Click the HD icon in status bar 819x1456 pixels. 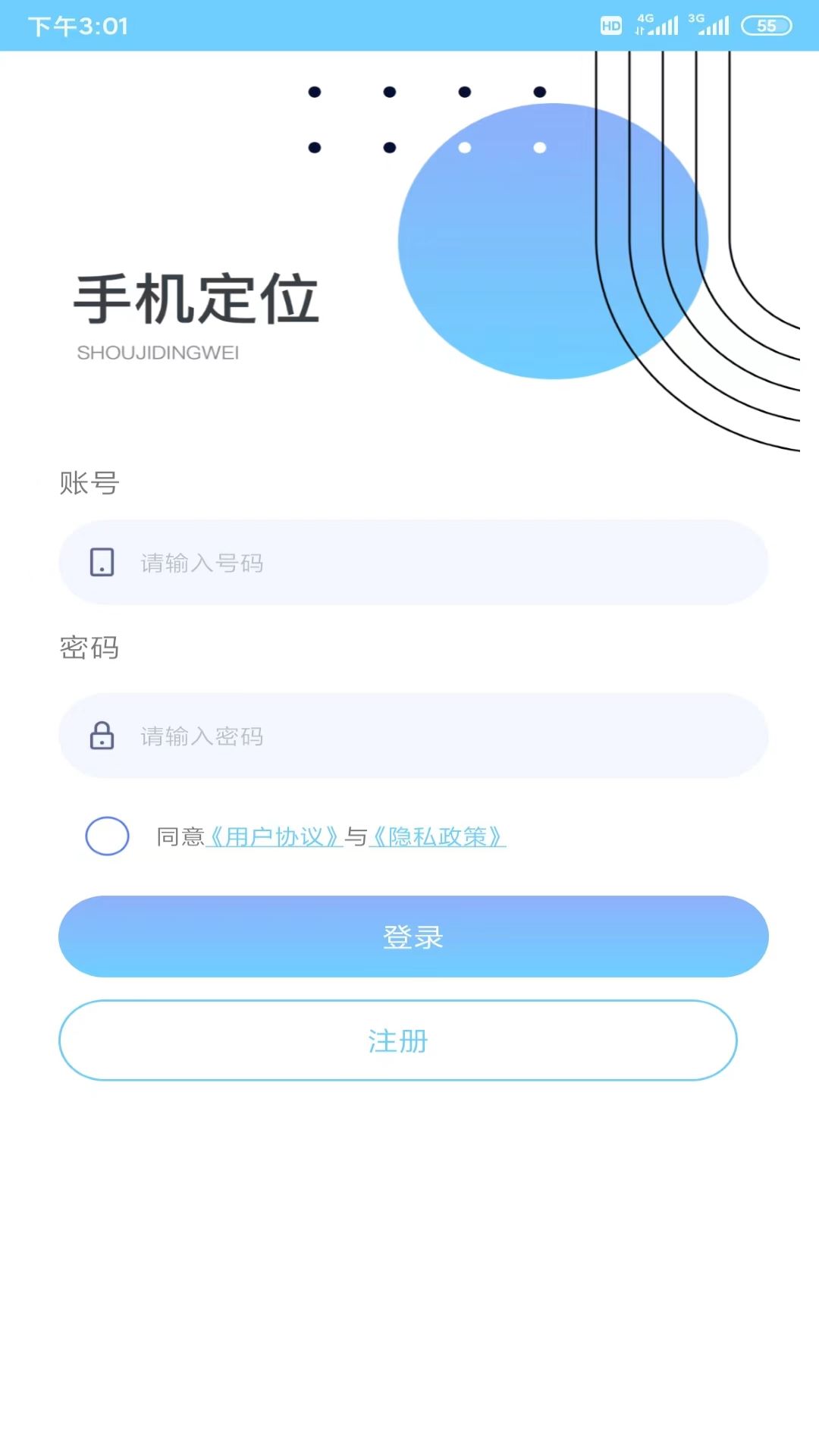point(611,27)
